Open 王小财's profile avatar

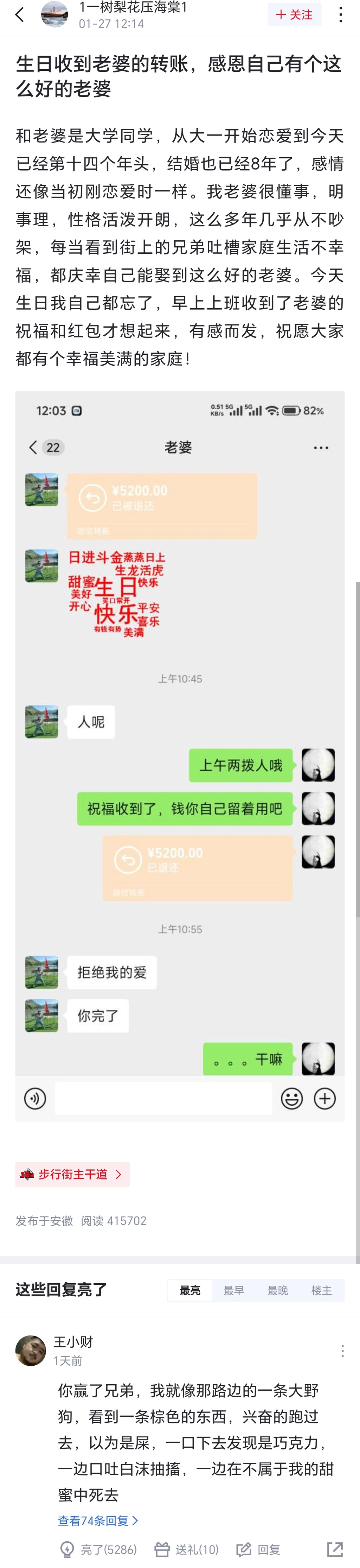pos(30,1350)
